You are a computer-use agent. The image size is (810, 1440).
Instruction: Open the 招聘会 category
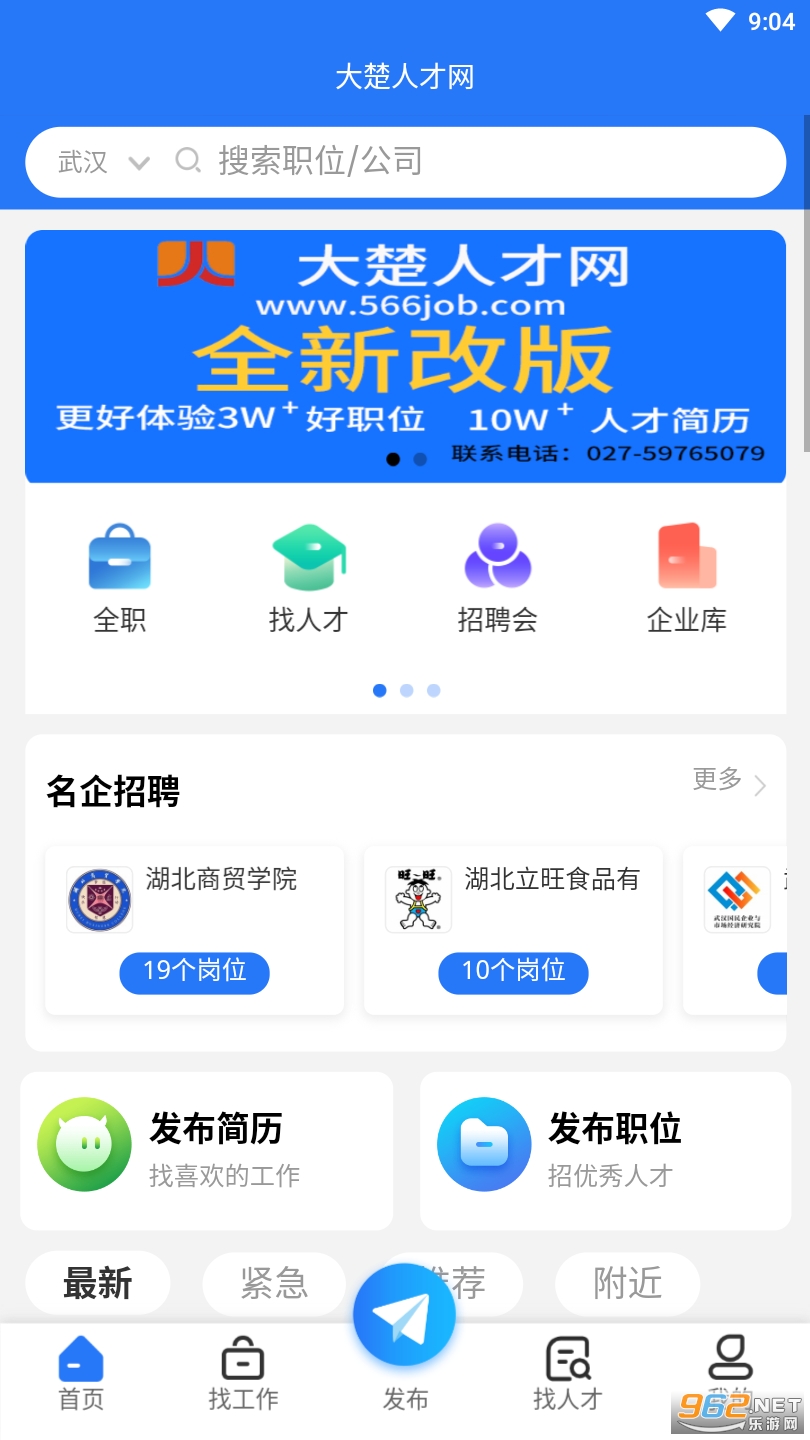497,578
